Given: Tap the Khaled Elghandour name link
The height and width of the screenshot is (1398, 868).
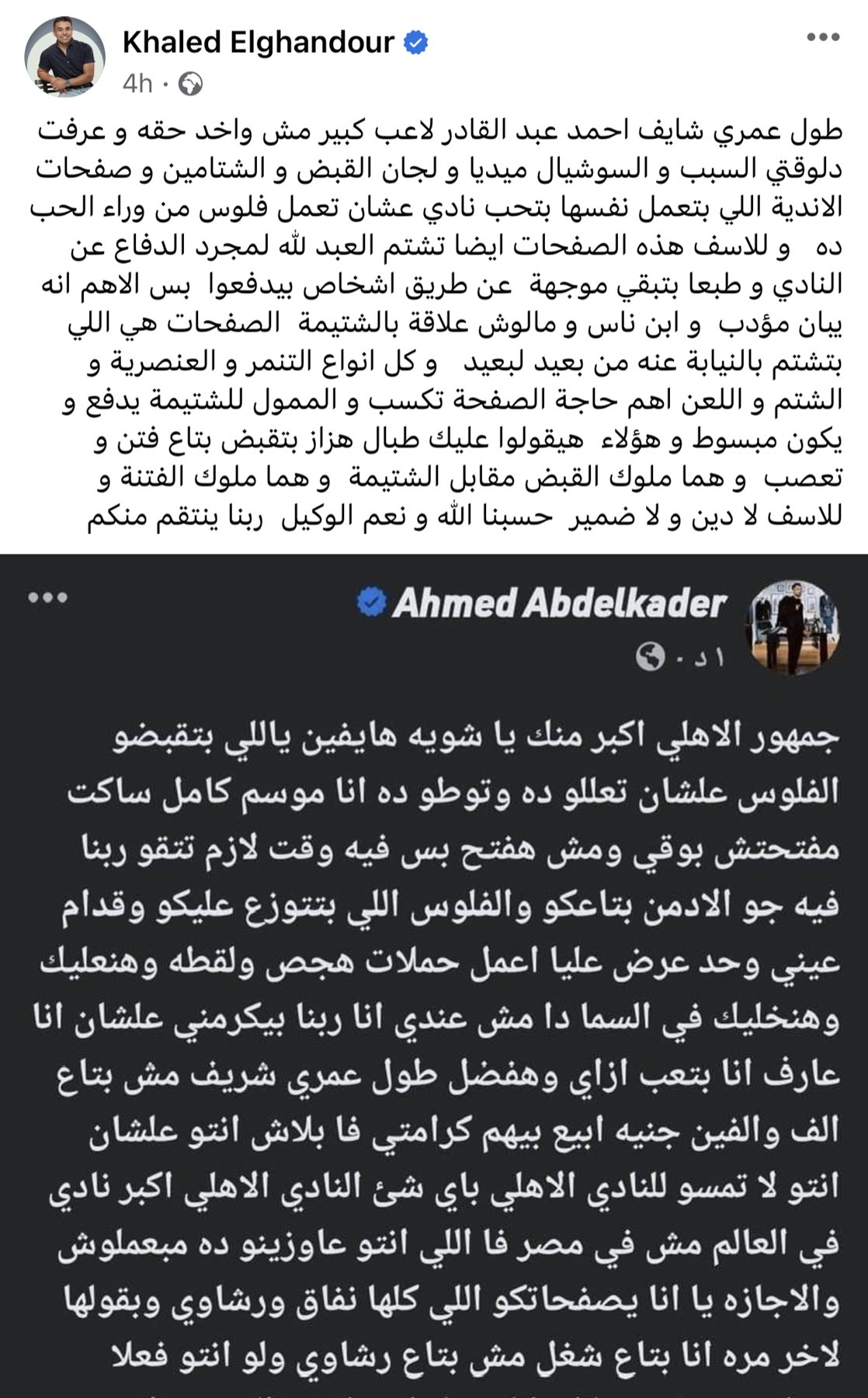Looking at the screenshot, I should (x=258, y=42).
